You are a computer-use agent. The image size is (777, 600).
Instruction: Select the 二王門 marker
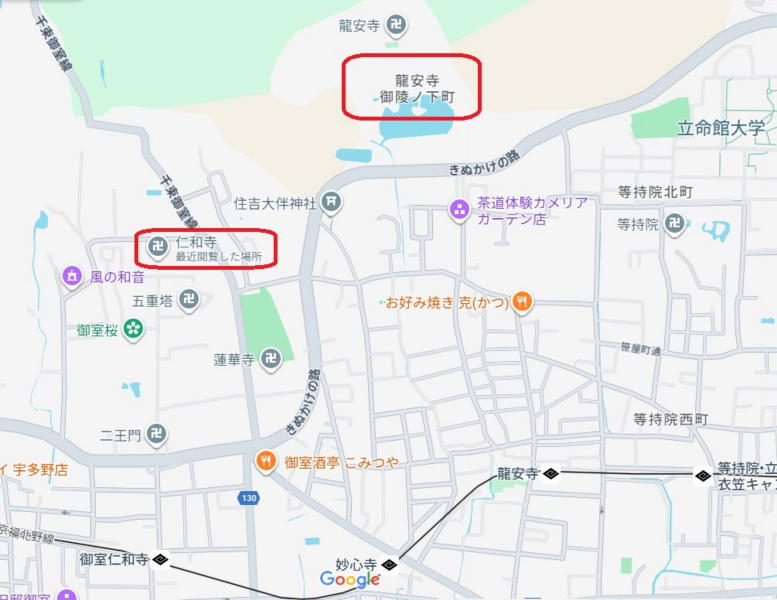click(156, 435)
